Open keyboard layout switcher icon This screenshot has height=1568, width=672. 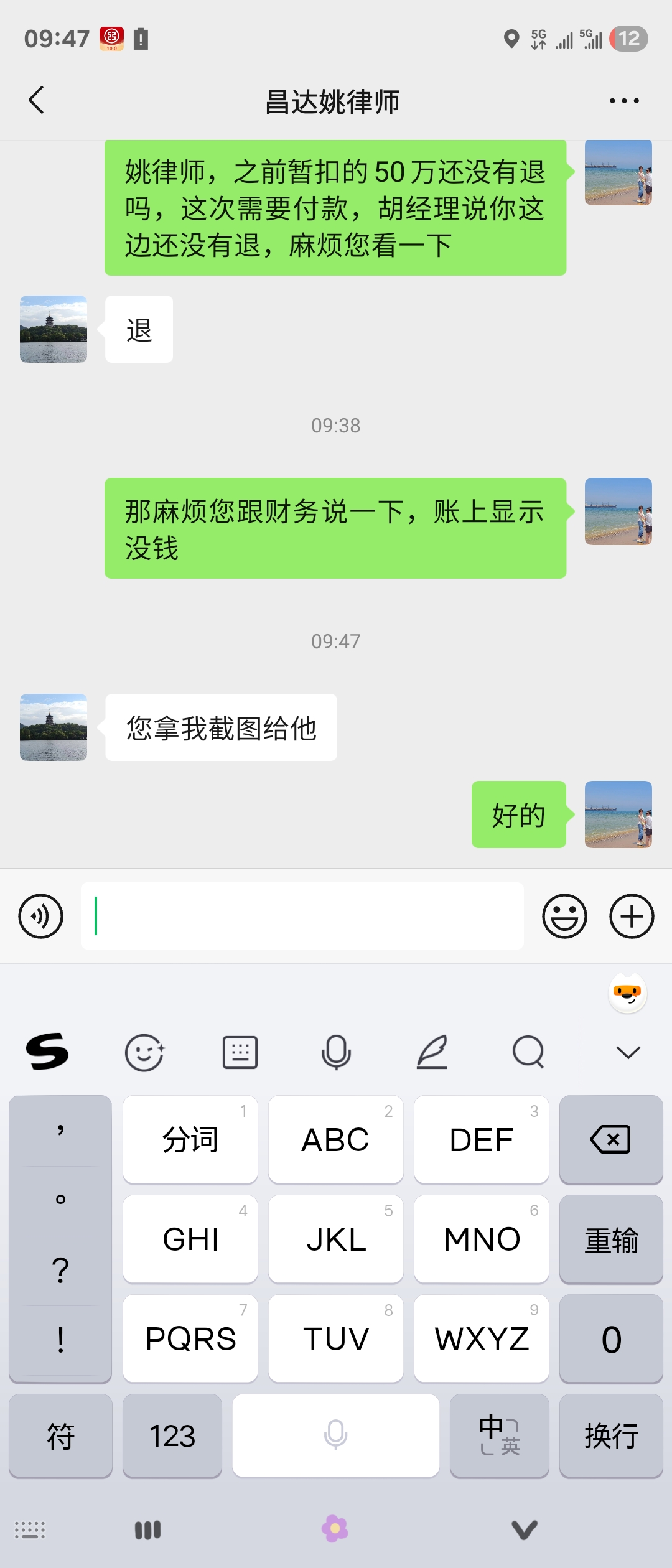(240, 1052)
